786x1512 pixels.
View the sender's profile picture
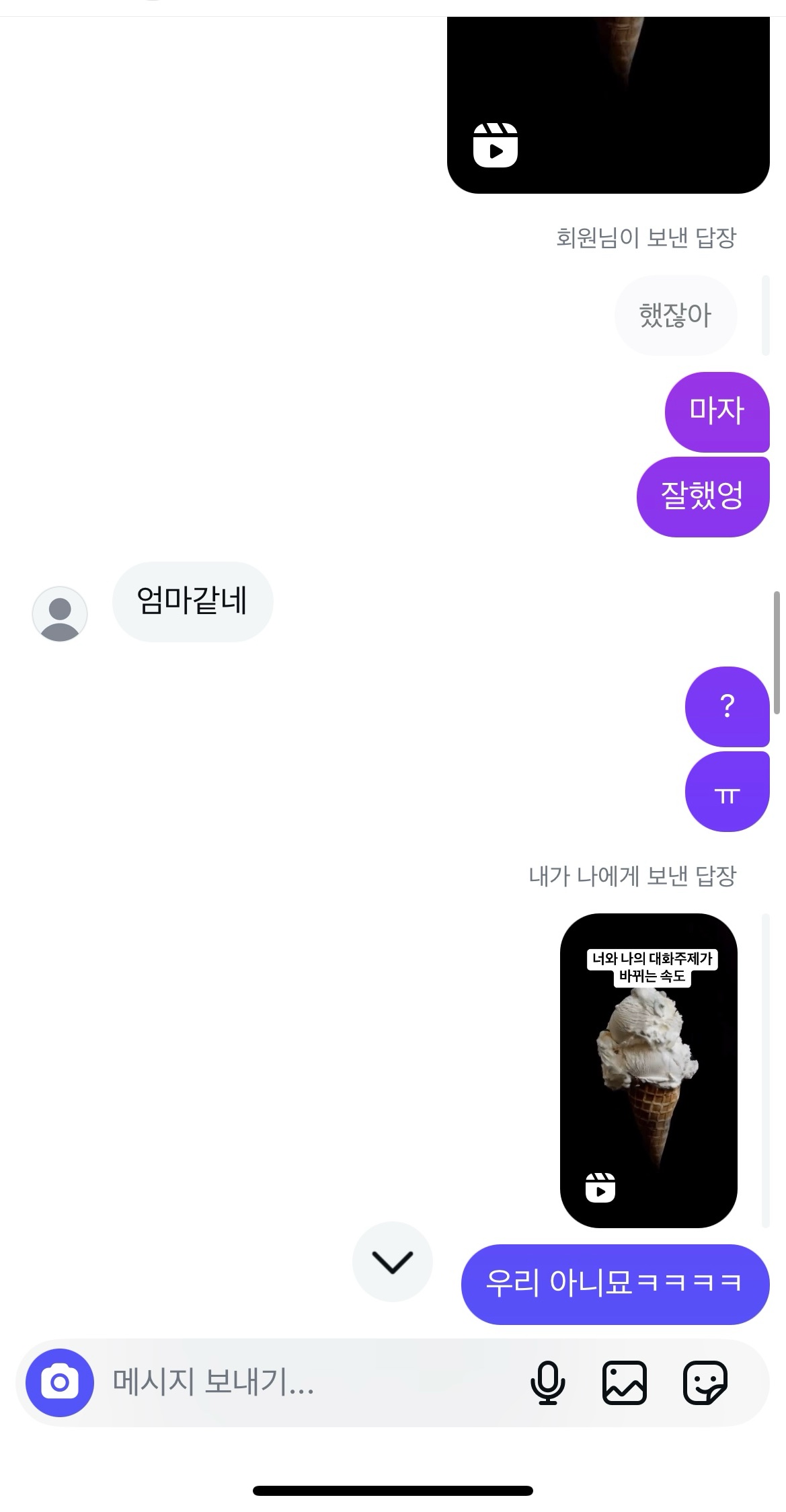coord(60,613)
